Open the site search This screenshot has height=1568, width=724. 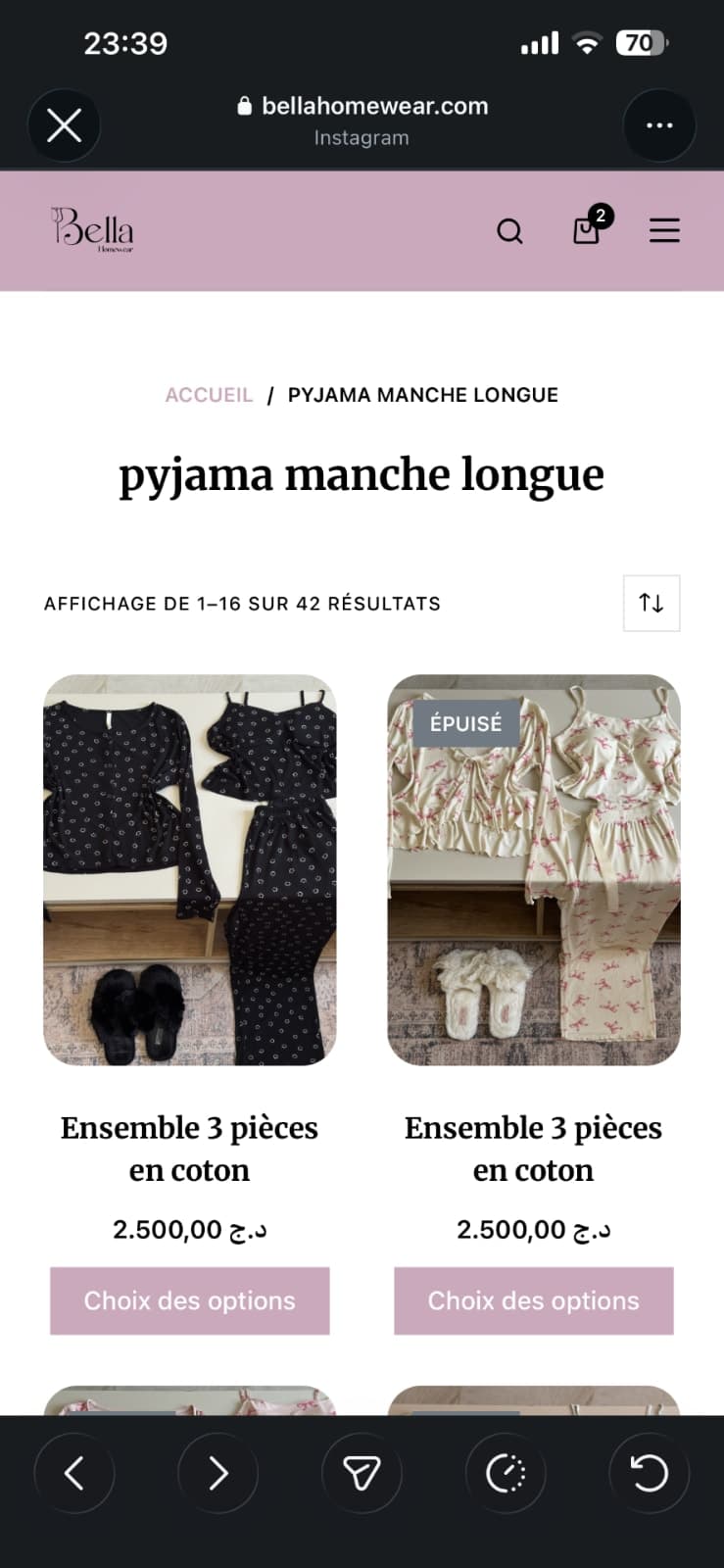(x=509, y=231)
